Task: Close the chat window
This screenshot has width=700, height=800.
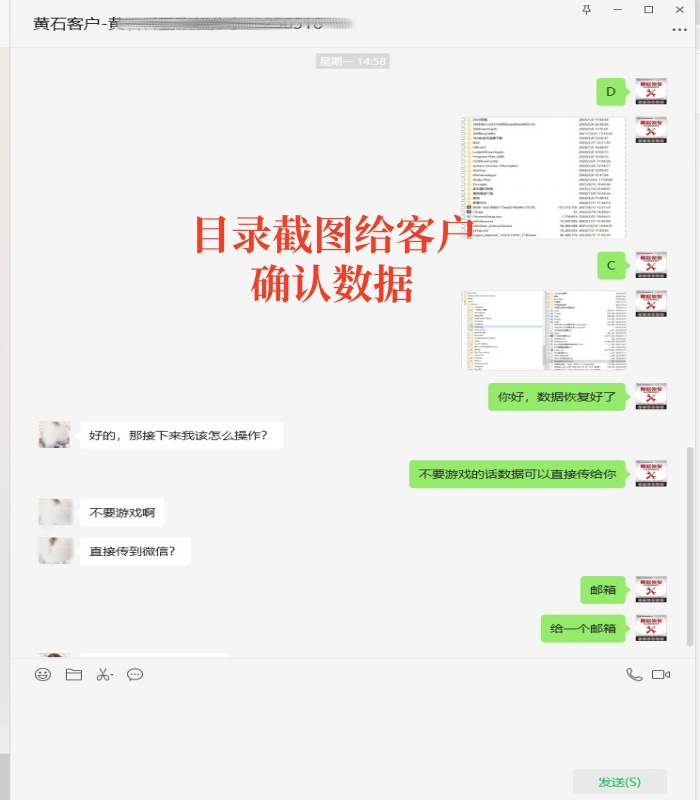Action: [x=680, y=9]
